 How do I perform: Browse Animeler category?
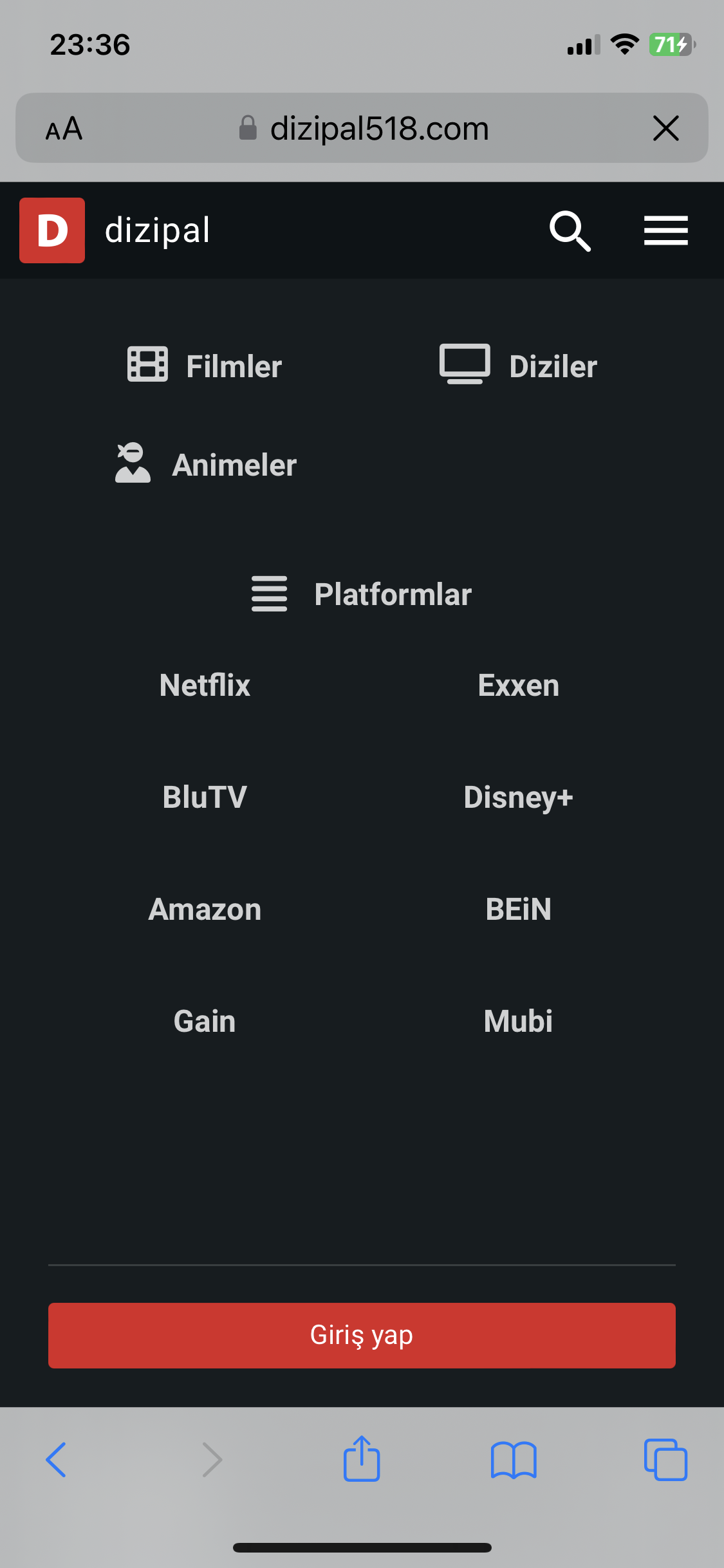[x=205, y=464]
